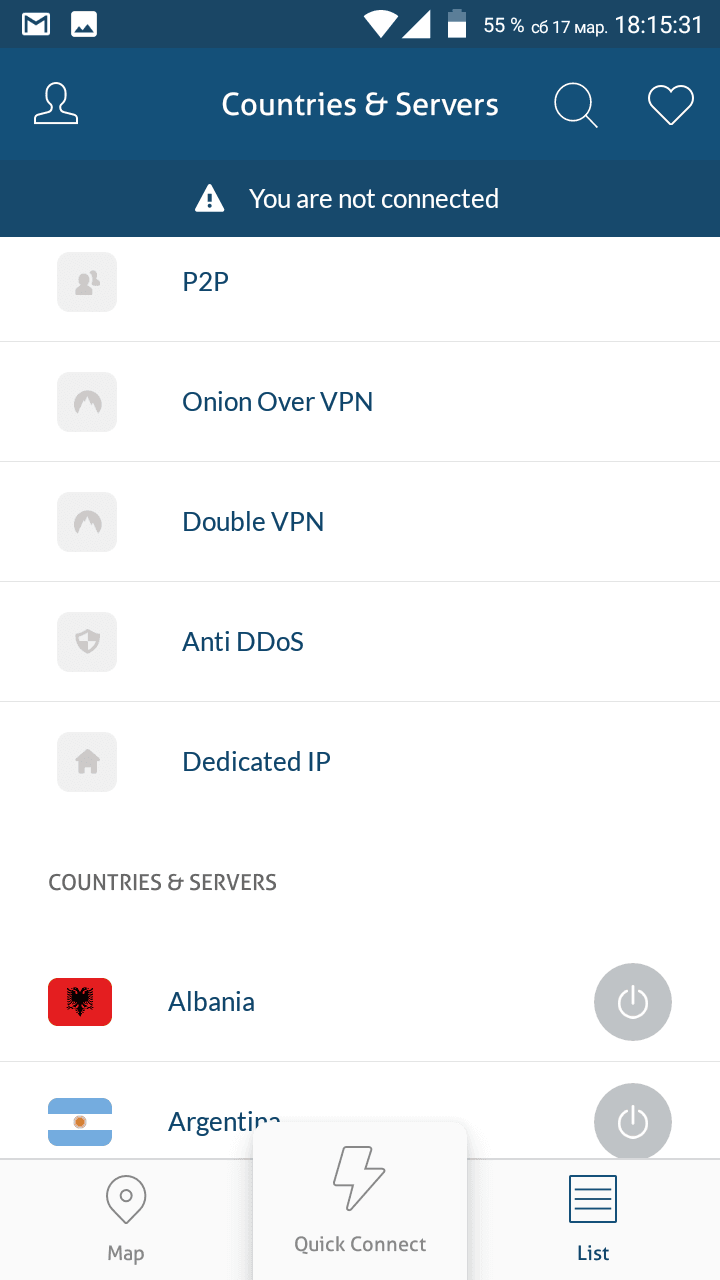Open the search magnifier
The width and height of the screenshot is (720, 1280).
pos(576,105)
